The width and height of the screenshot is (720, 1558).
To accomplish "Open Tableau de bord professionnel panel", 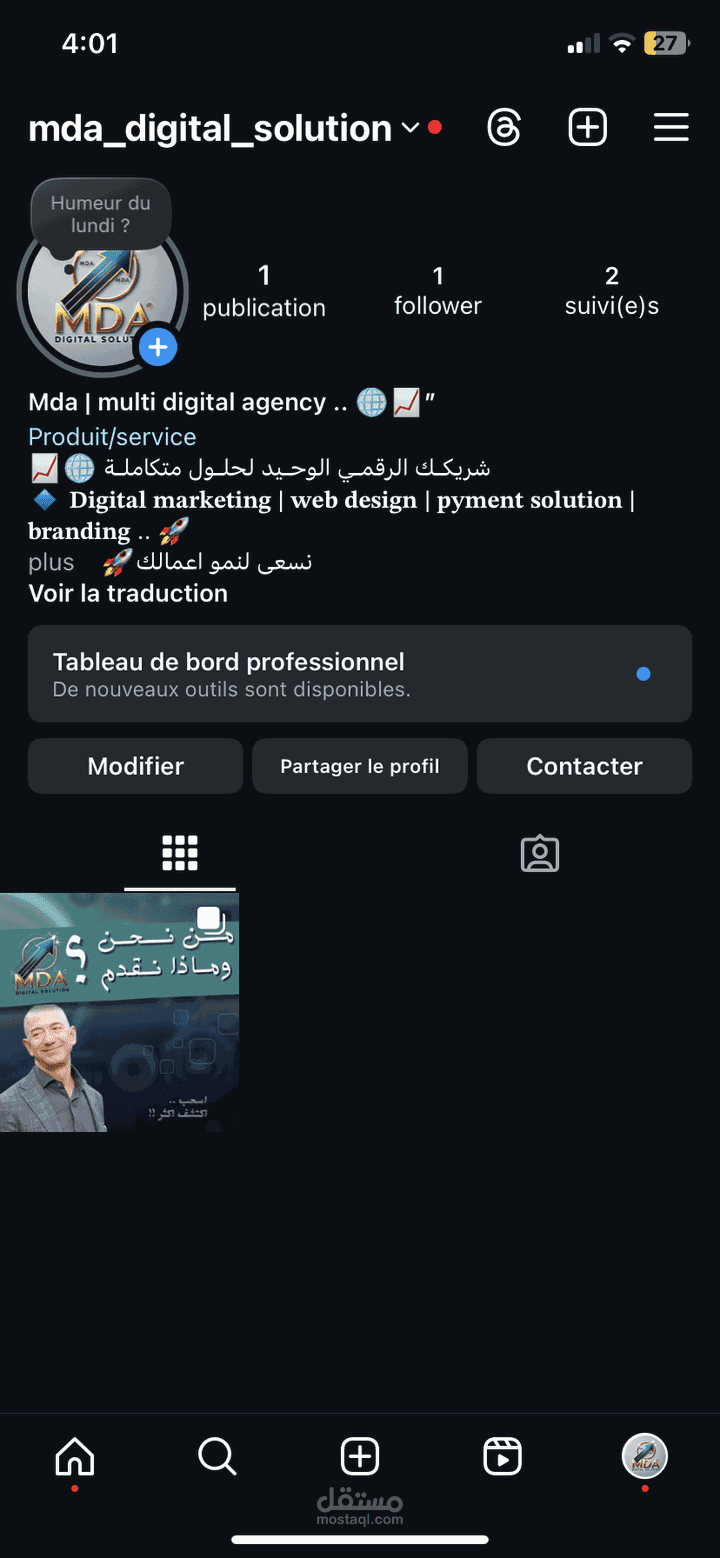I will 360,673.
